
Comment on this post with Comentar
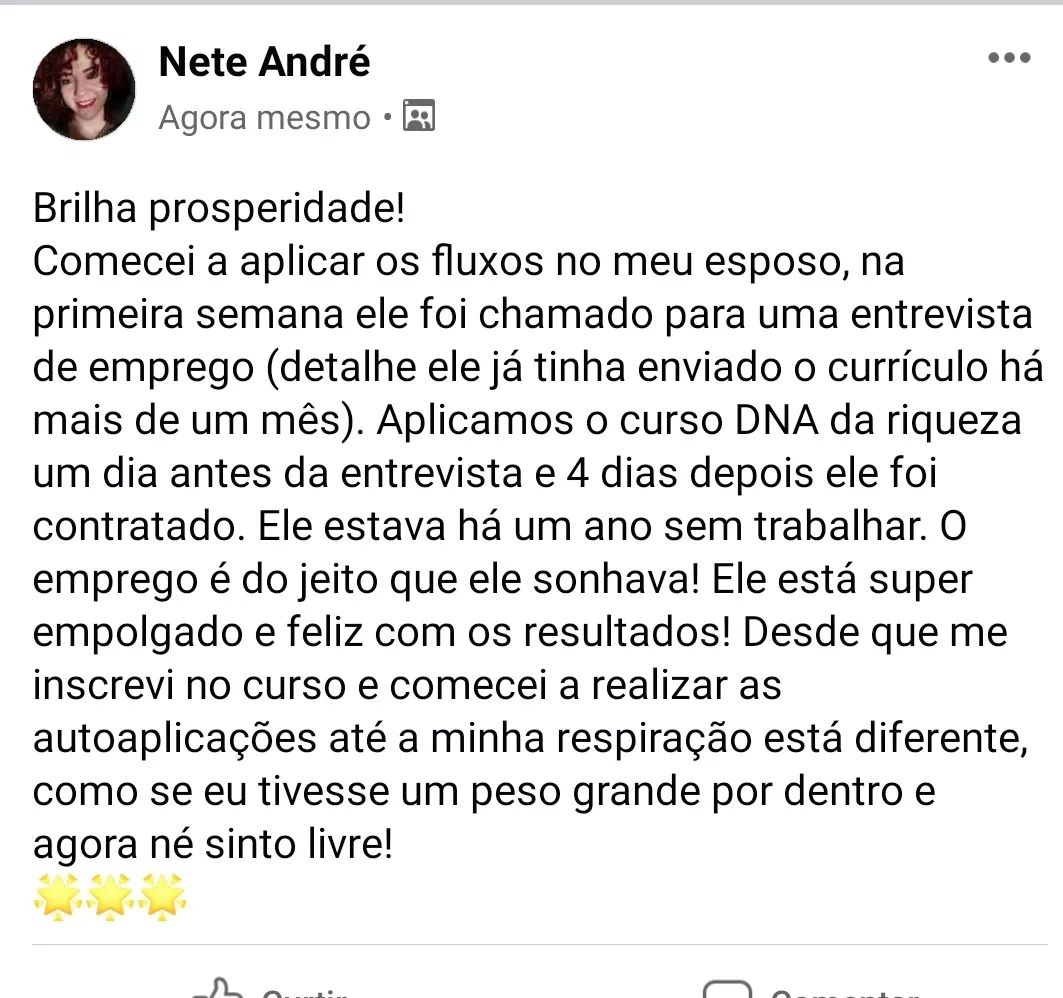(808, 990)
